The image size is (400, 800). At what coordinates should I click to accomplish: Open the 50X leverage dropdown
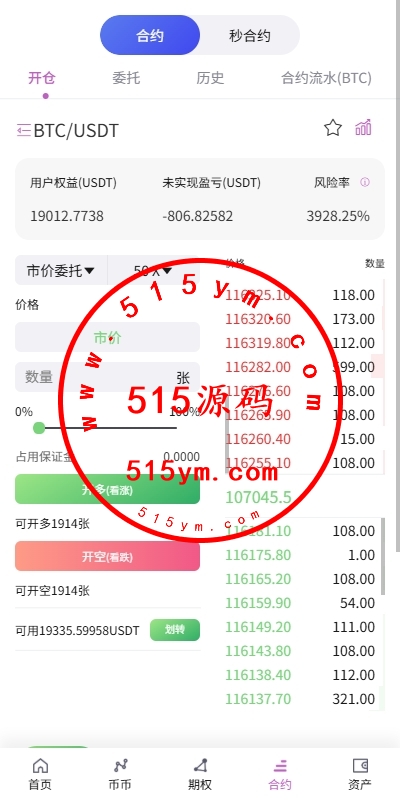[x=153, y=270]
